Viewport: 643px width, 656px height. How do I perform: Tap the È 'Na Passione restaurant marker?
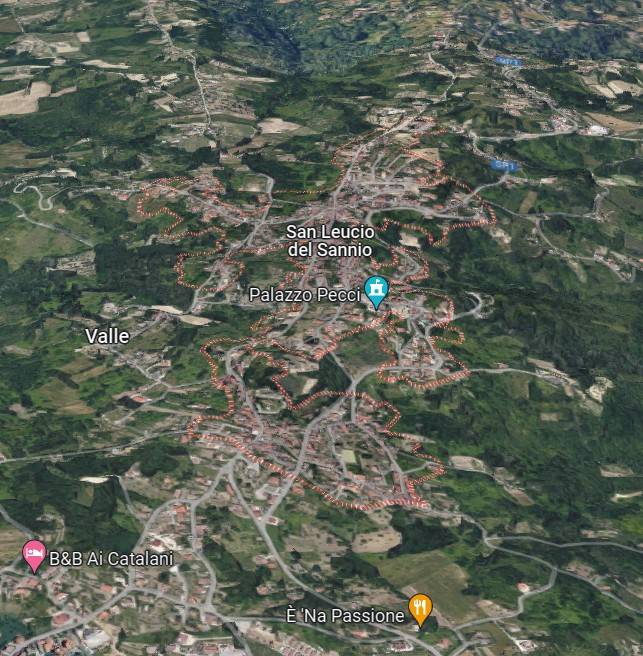421,608
